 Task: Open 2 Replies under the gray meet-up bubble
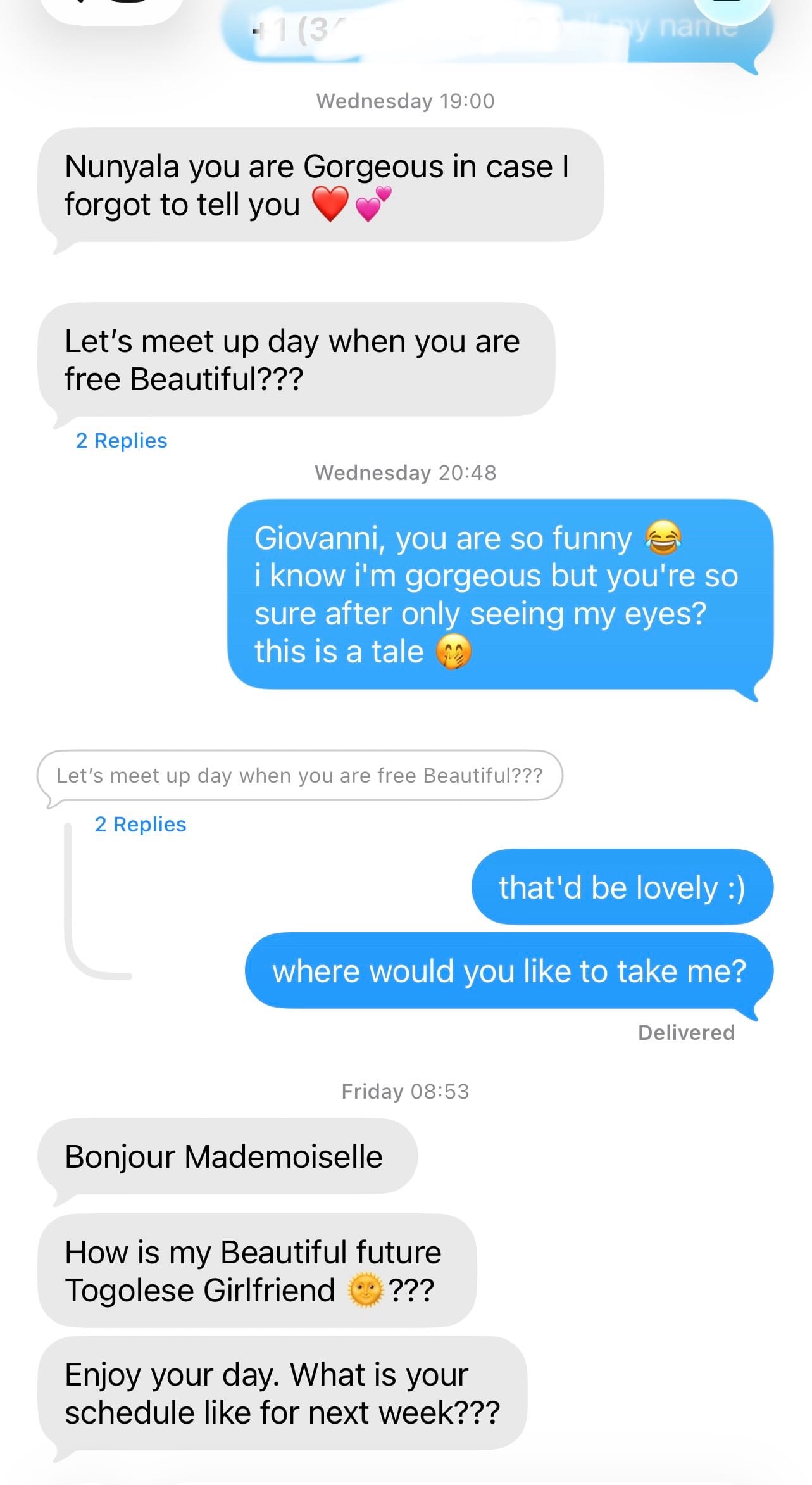pyautogui.click(x=122, y=441)
